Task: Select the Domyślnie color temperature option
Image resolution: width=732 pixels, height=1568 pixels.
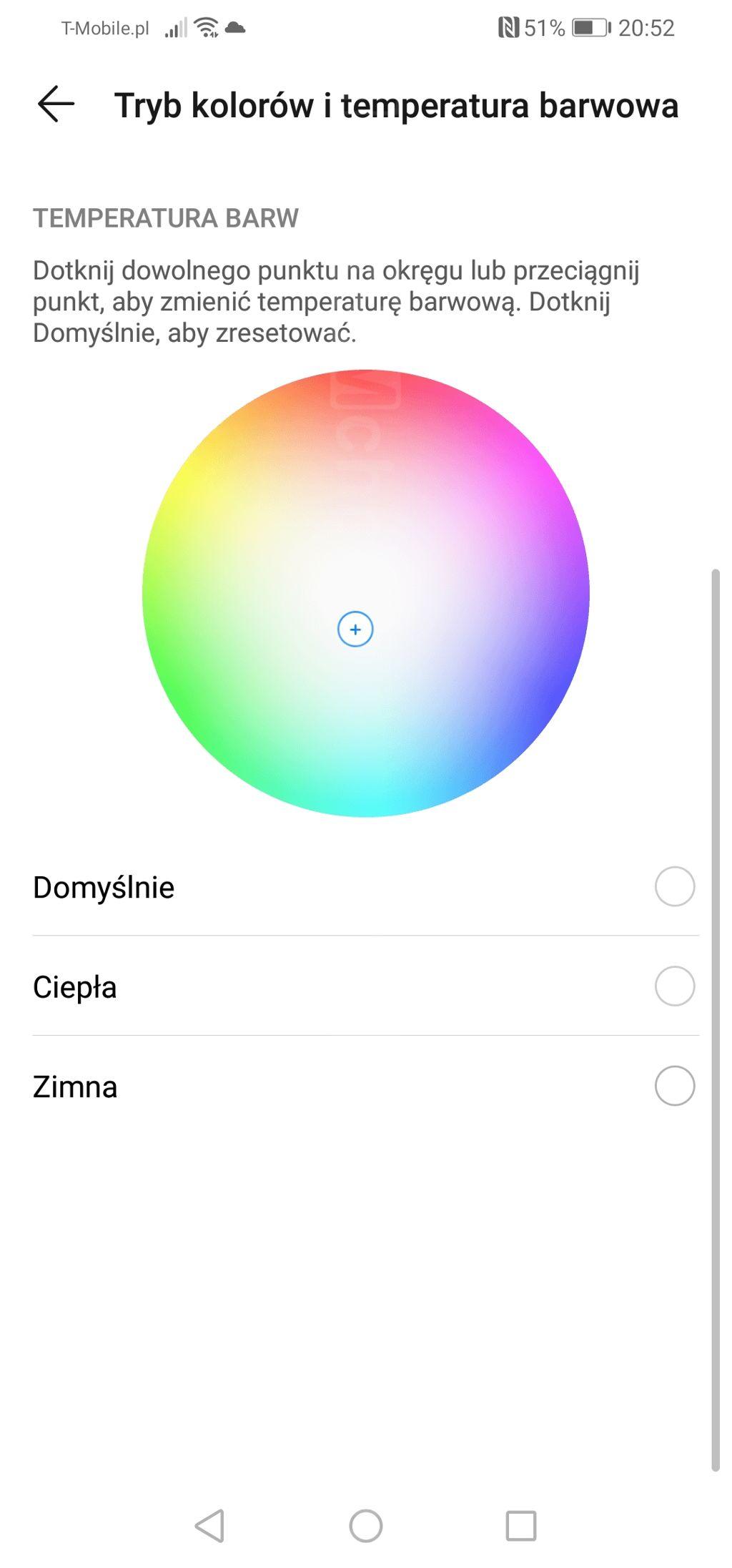Action: tap(365, 887)
